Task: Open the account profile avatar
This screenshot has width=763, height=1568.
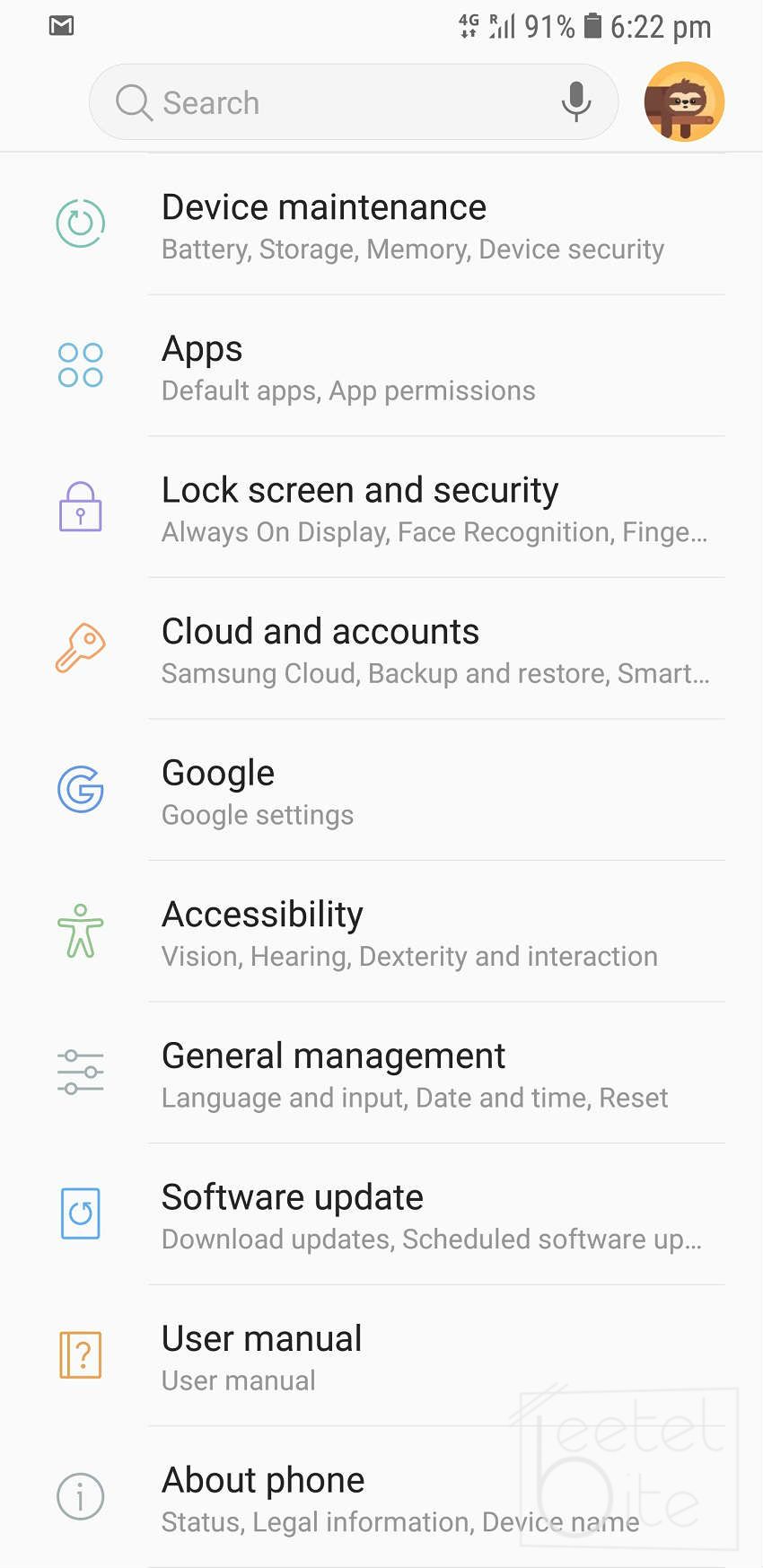Action: pyautogui.click(x=684, y=101)
